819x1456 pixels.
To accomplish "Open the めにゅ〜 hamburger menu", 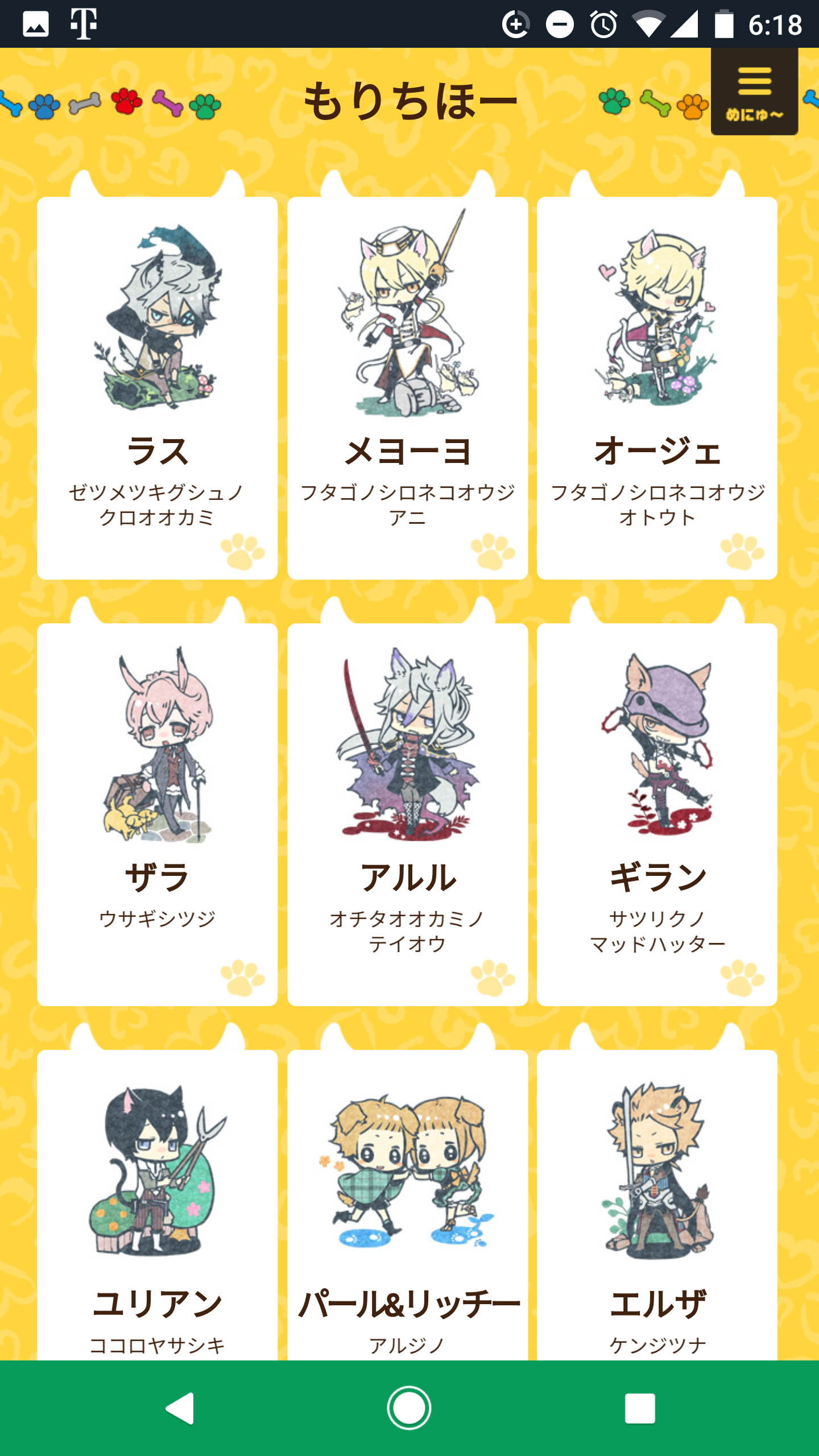I will (754, 92).
